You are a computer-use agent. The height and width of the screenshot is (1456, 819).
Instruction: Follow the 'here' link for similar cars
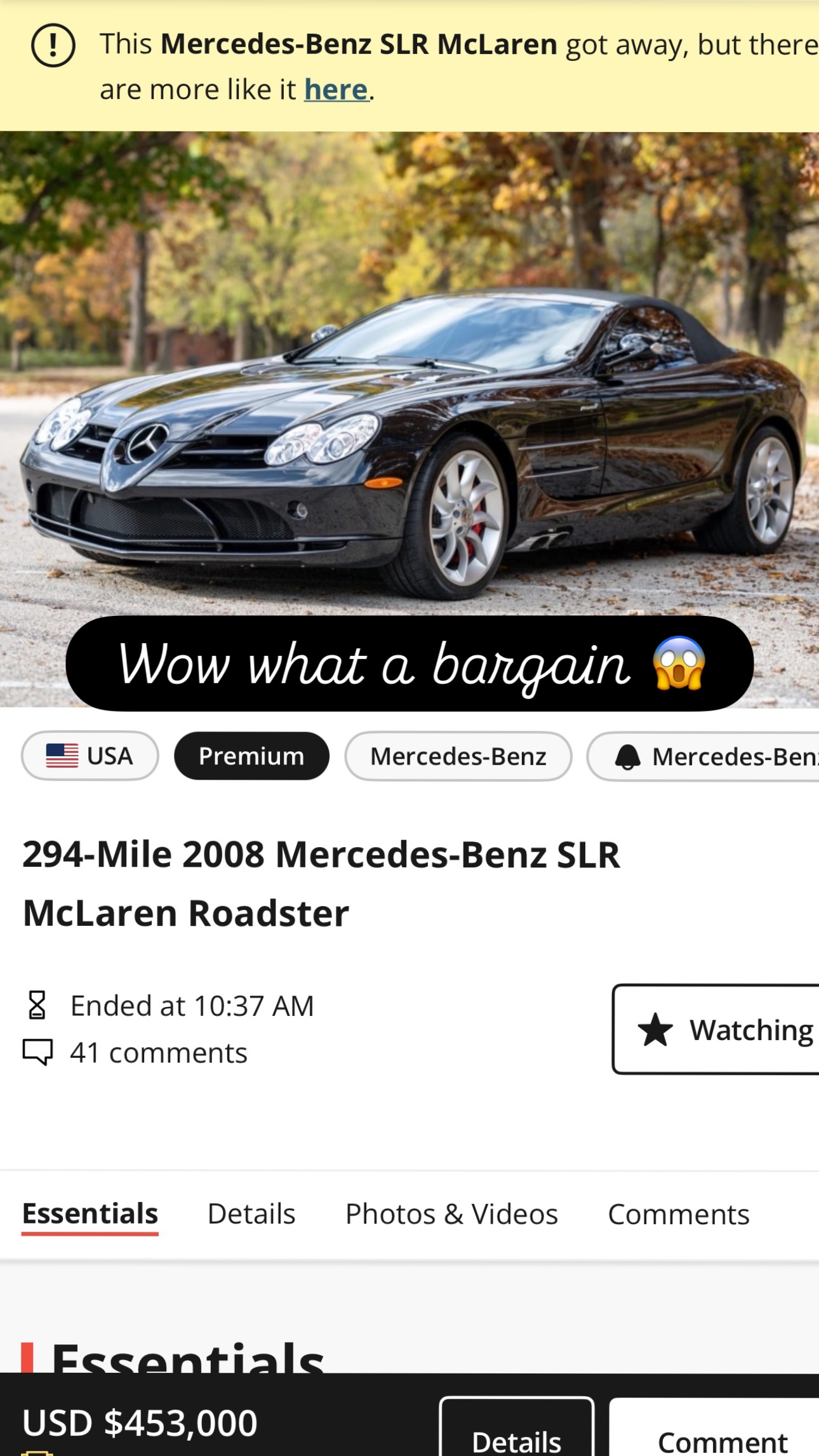click(336, 90)
